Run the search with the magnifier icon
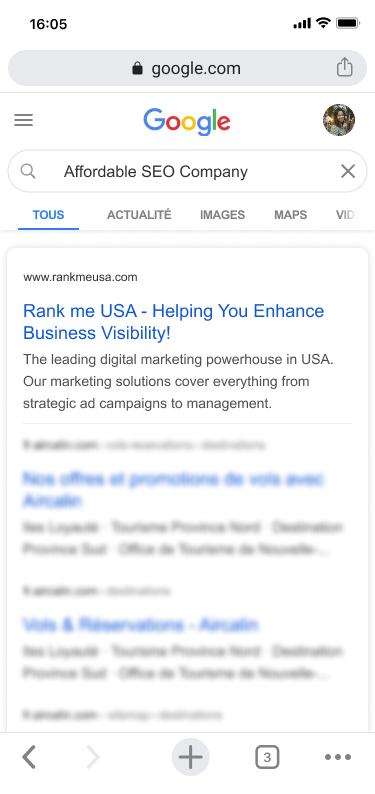This screenshot has width=375, height=794. 28,172
